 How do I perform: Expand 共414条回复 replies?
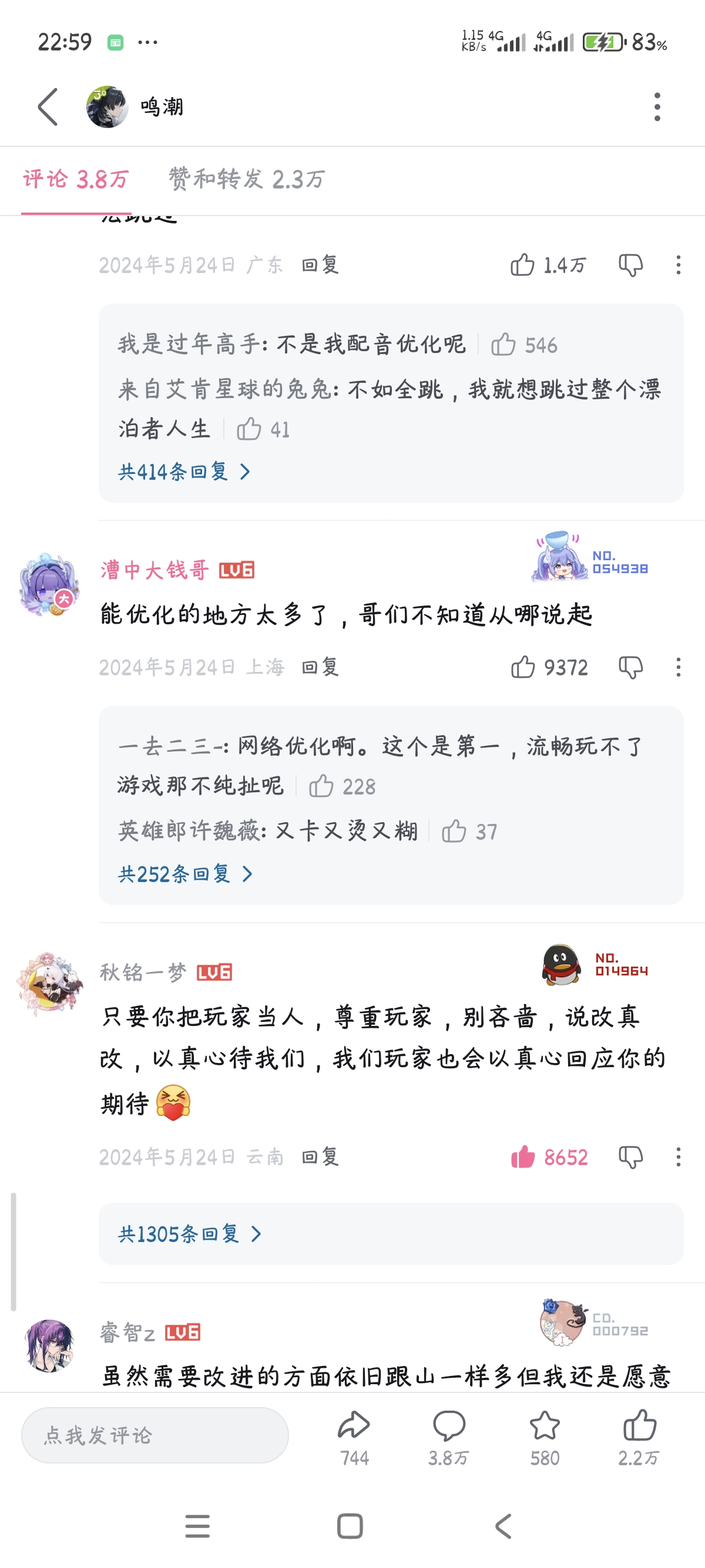click(184, 471)
